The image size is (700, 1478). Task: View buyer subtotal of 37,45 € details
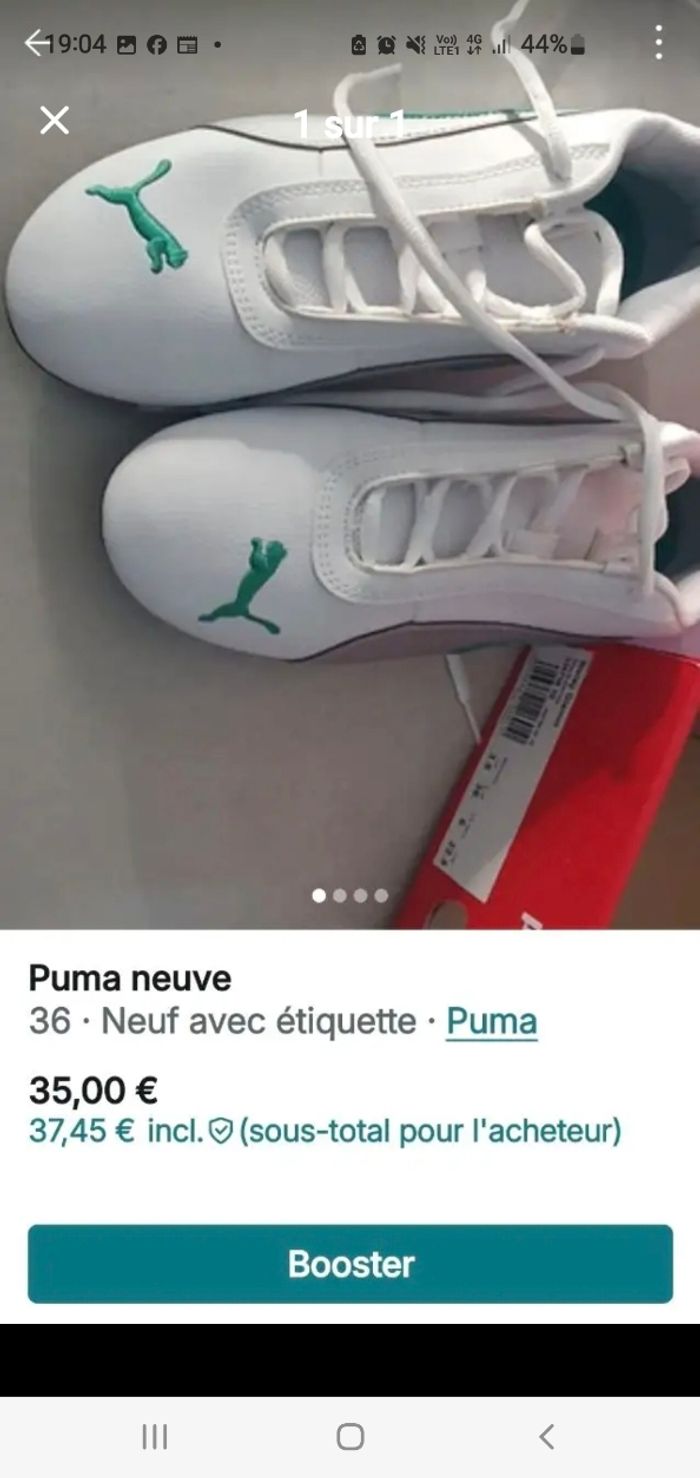pos(324,1132)
